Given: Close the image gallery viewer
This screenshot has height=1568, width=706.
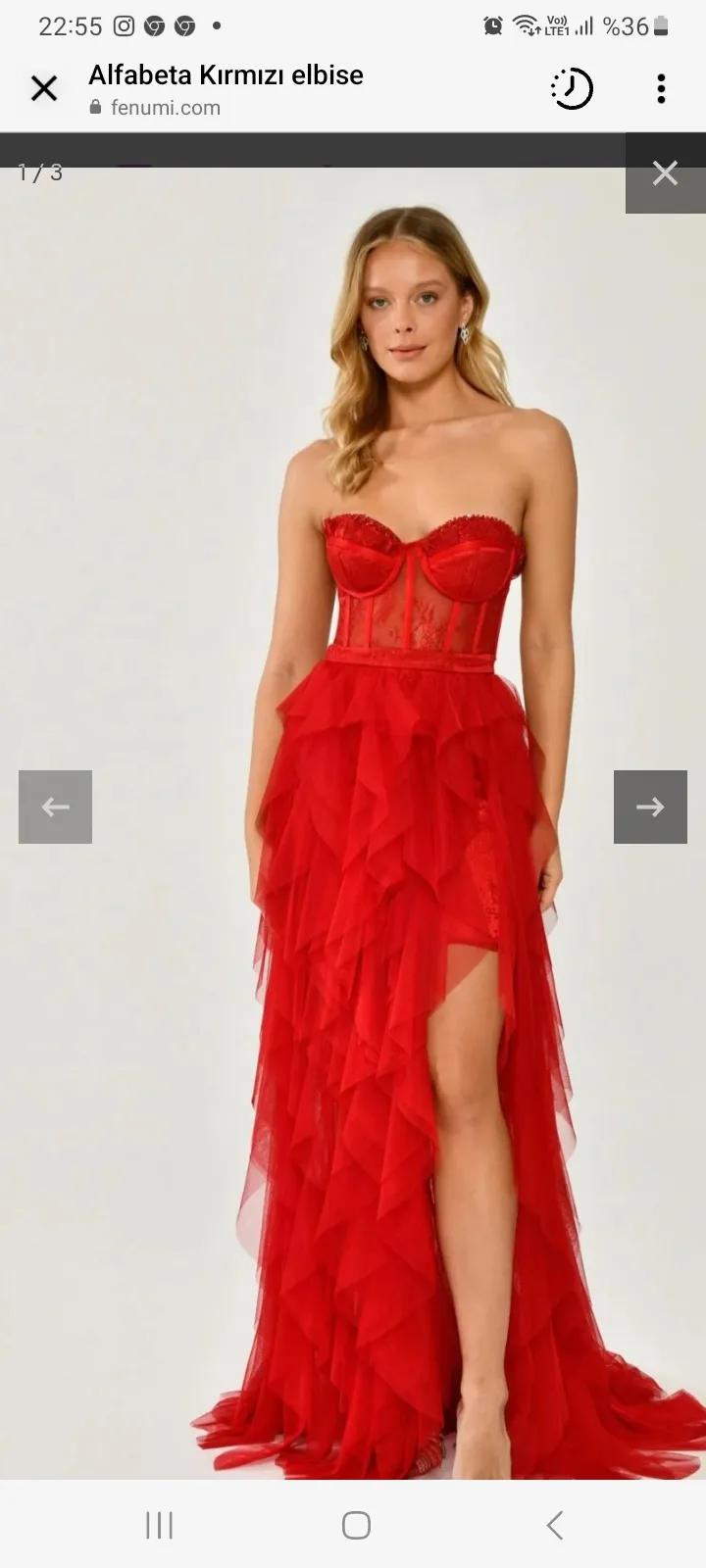Looking at the screenshot, I should [666, 173].
